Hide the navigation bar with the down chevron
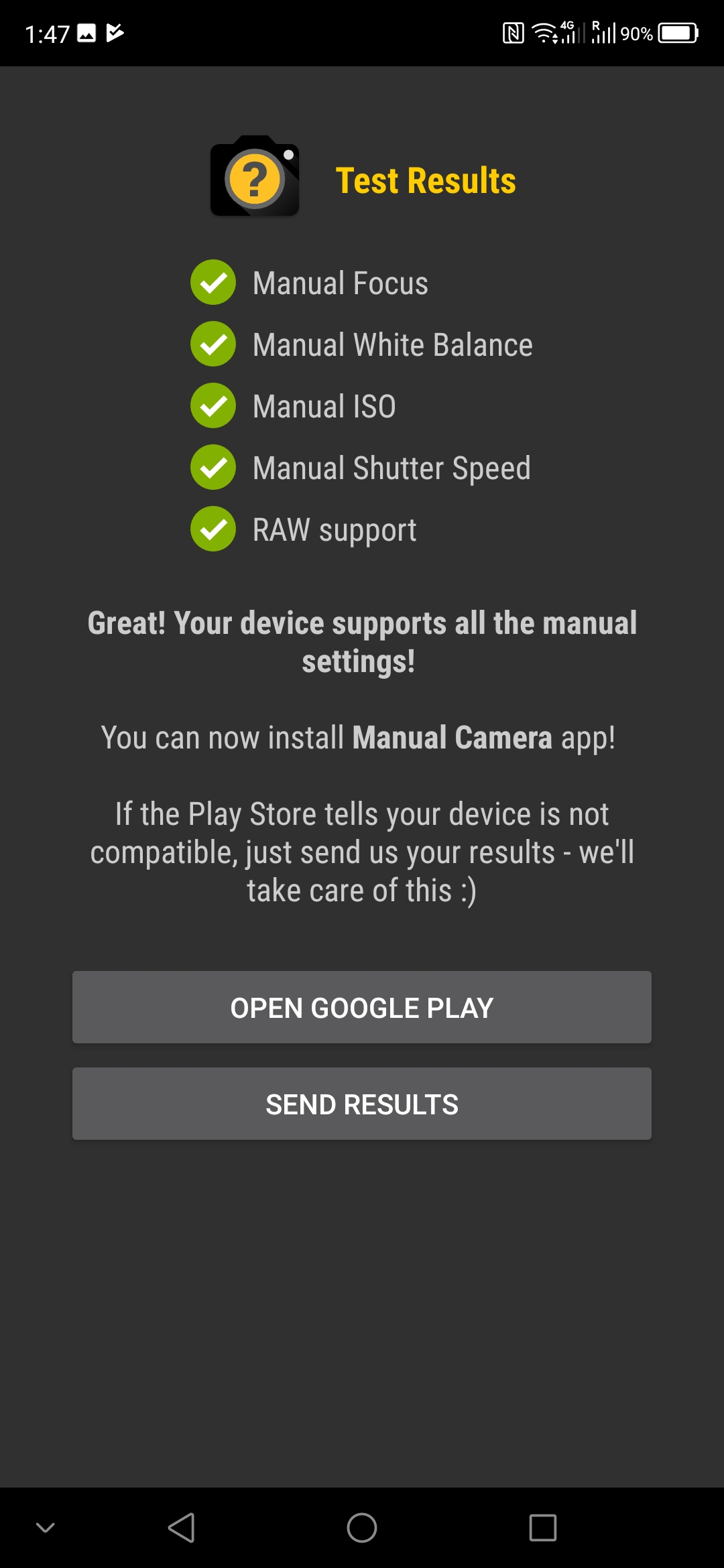 click(x=46, y=1528)
